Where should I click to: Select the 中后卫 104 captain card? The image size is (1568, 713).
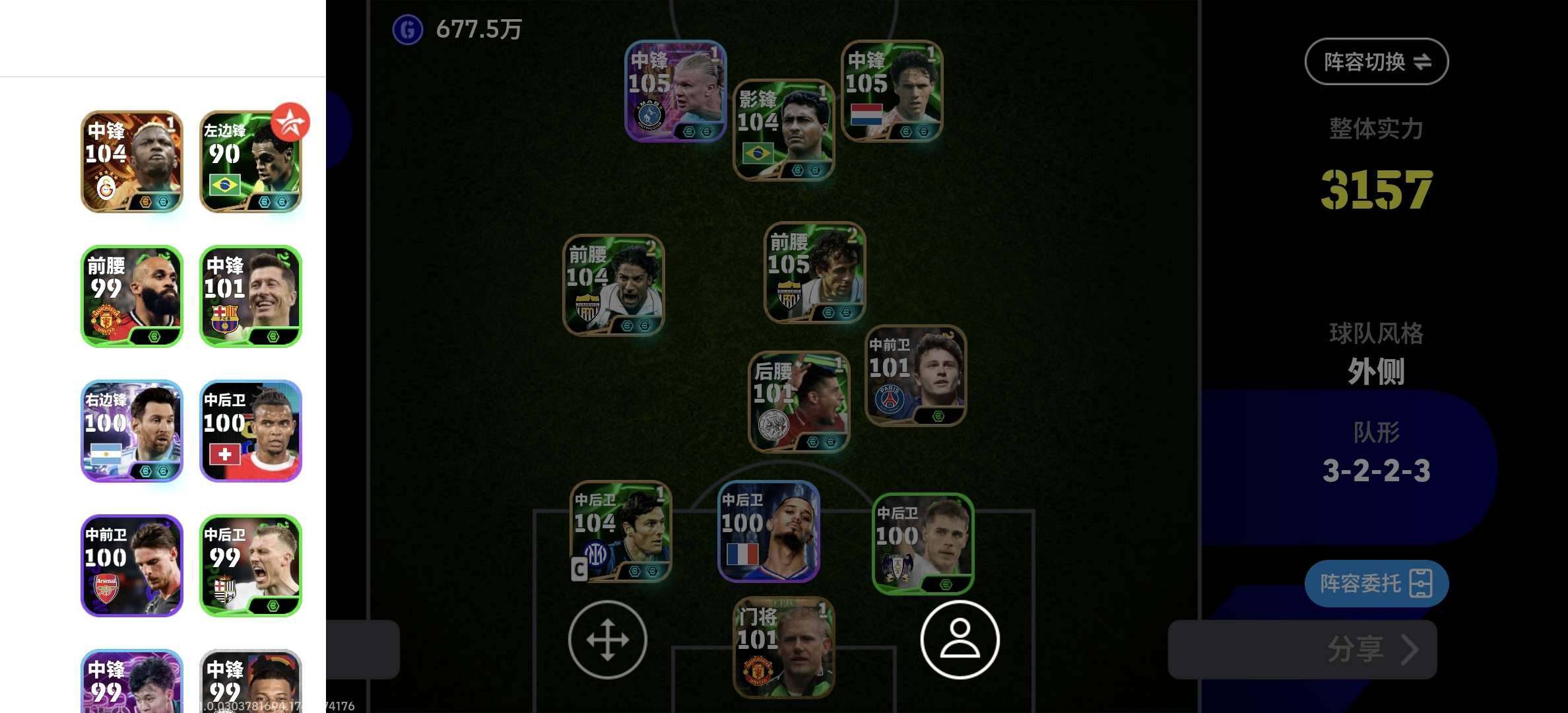coord(622,531)
